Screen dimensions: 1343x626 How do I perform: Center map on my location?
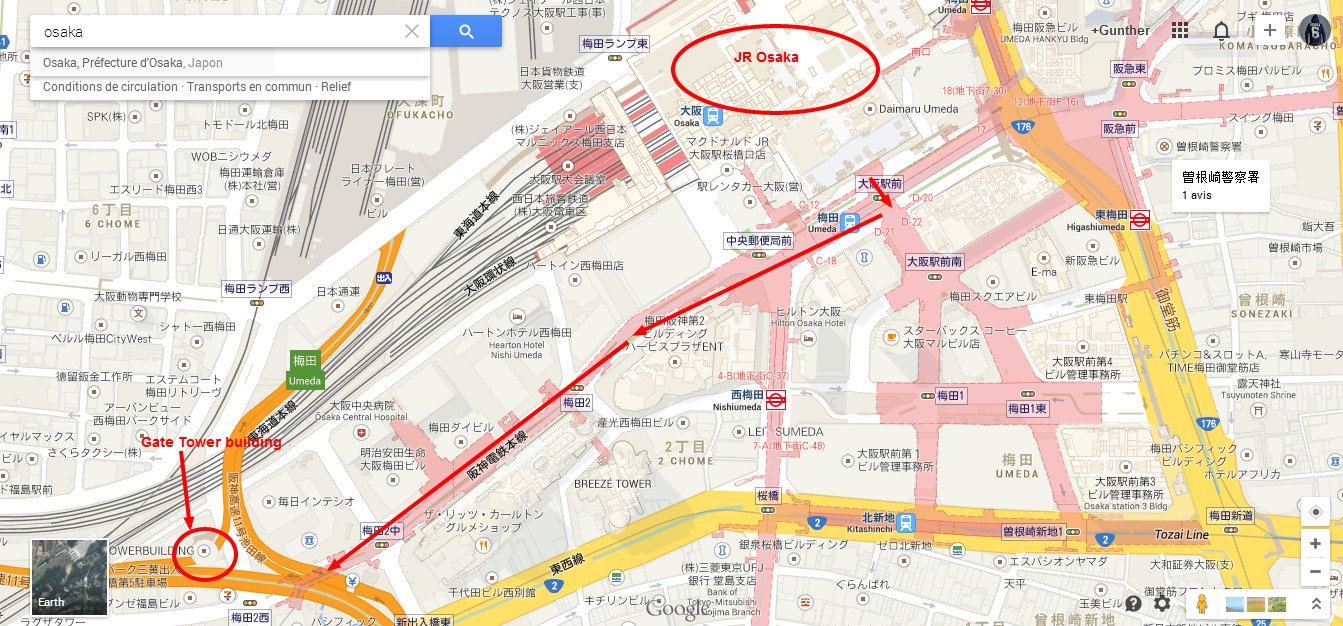click(1315, 509)
